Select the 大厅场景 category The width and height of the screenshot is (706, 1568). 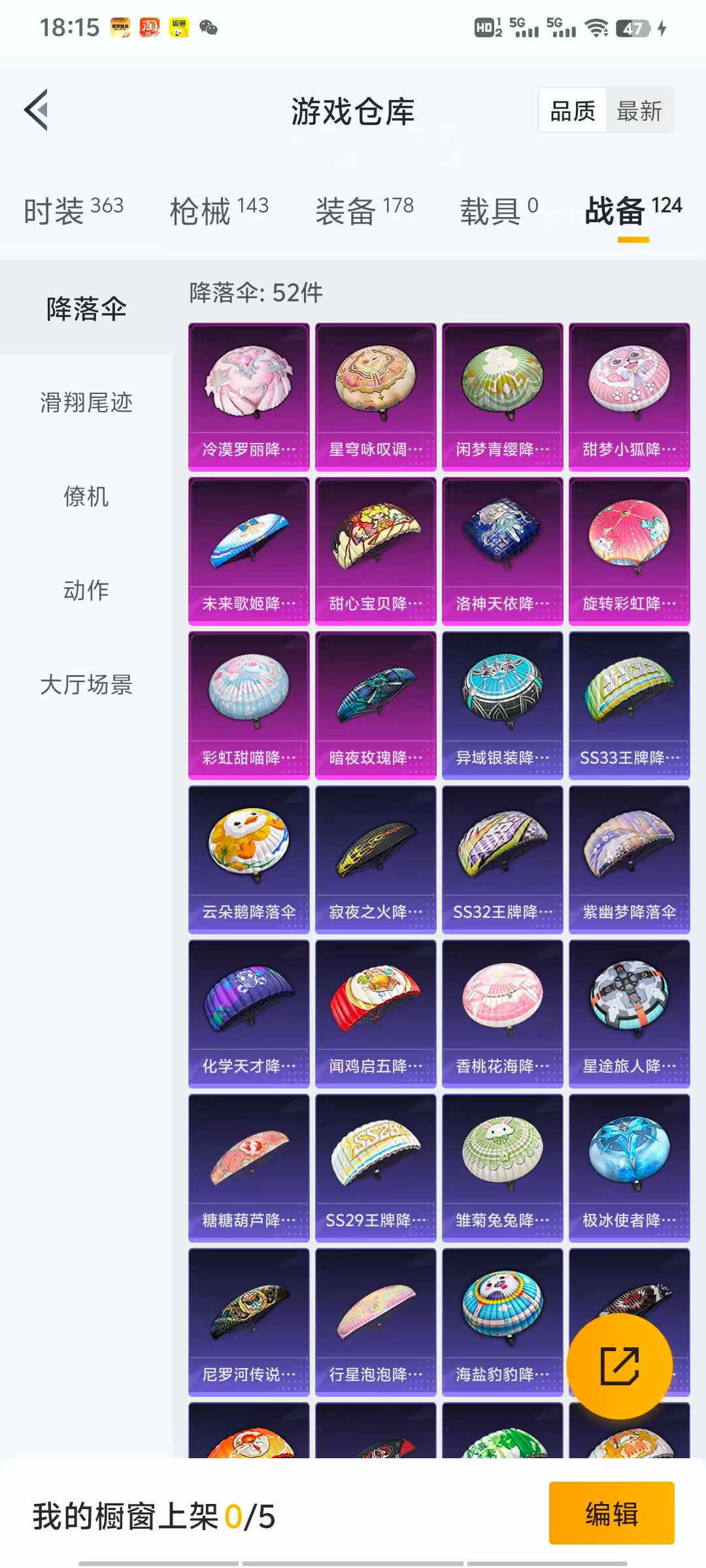[86, 684]
